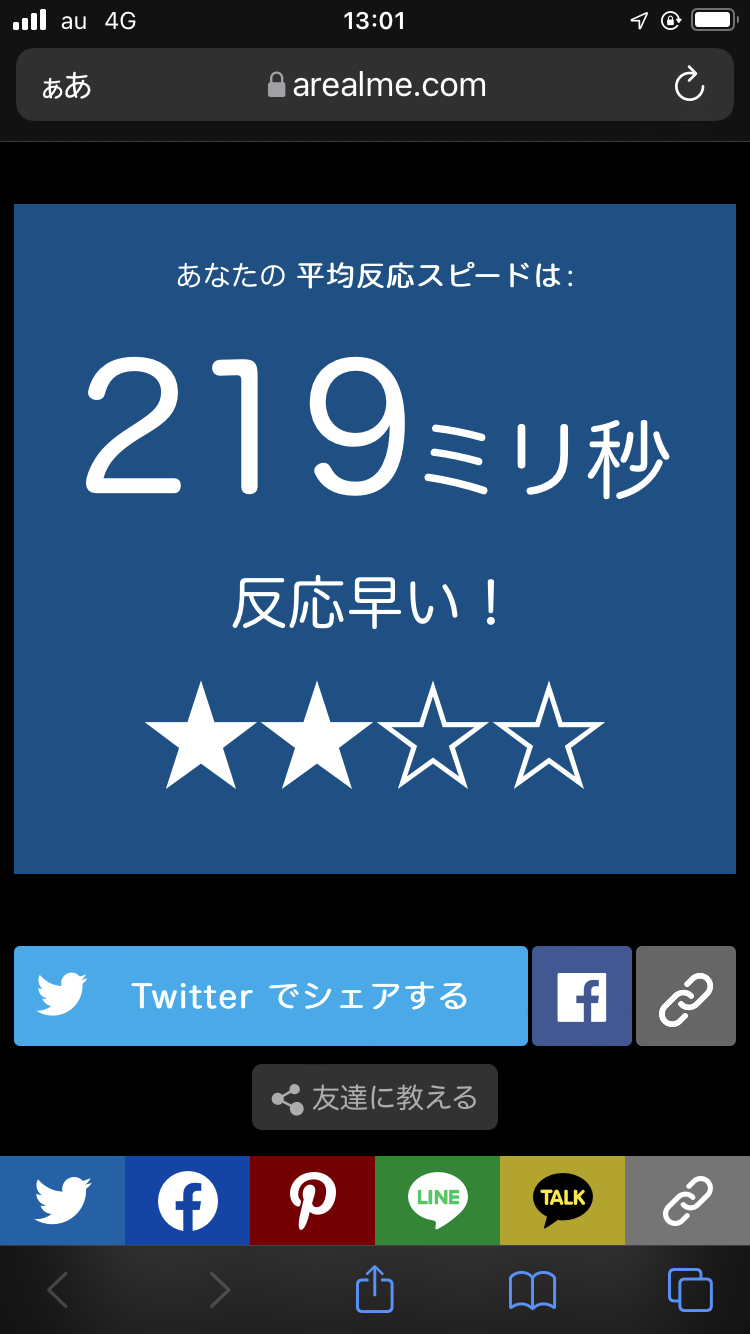Open Facebook in the bottom share bar
This screenshot has width=750, height=1334.
coord(187,1201)
